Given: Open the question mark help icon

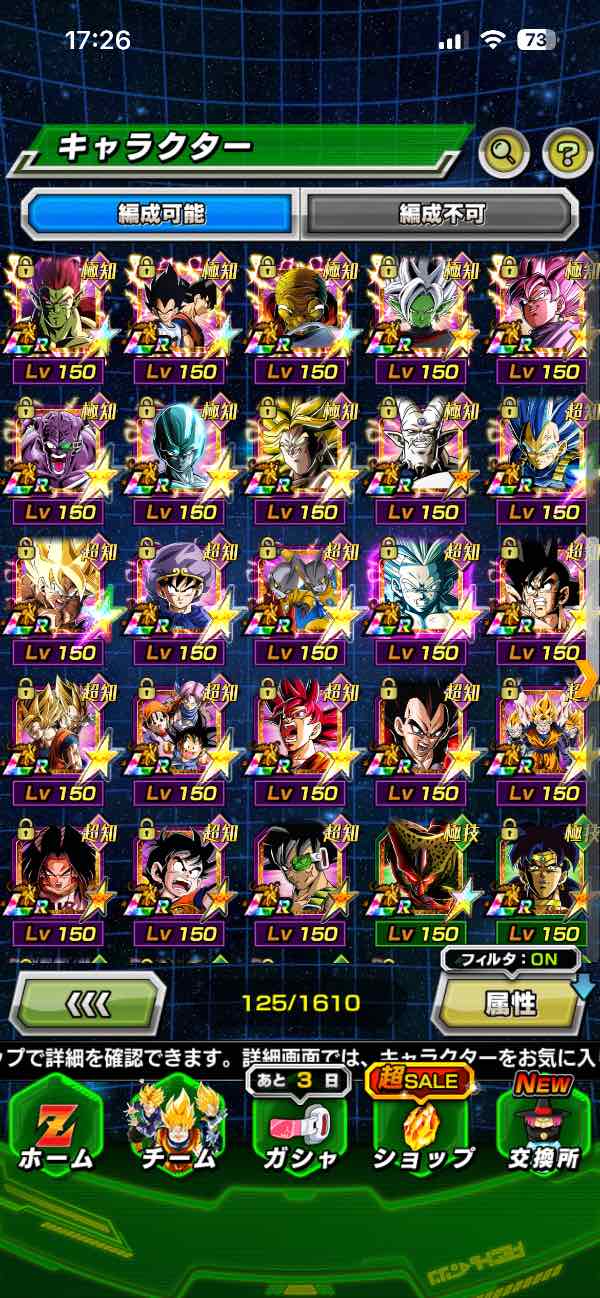Looking at the screenshot, I should click(567, 152).
